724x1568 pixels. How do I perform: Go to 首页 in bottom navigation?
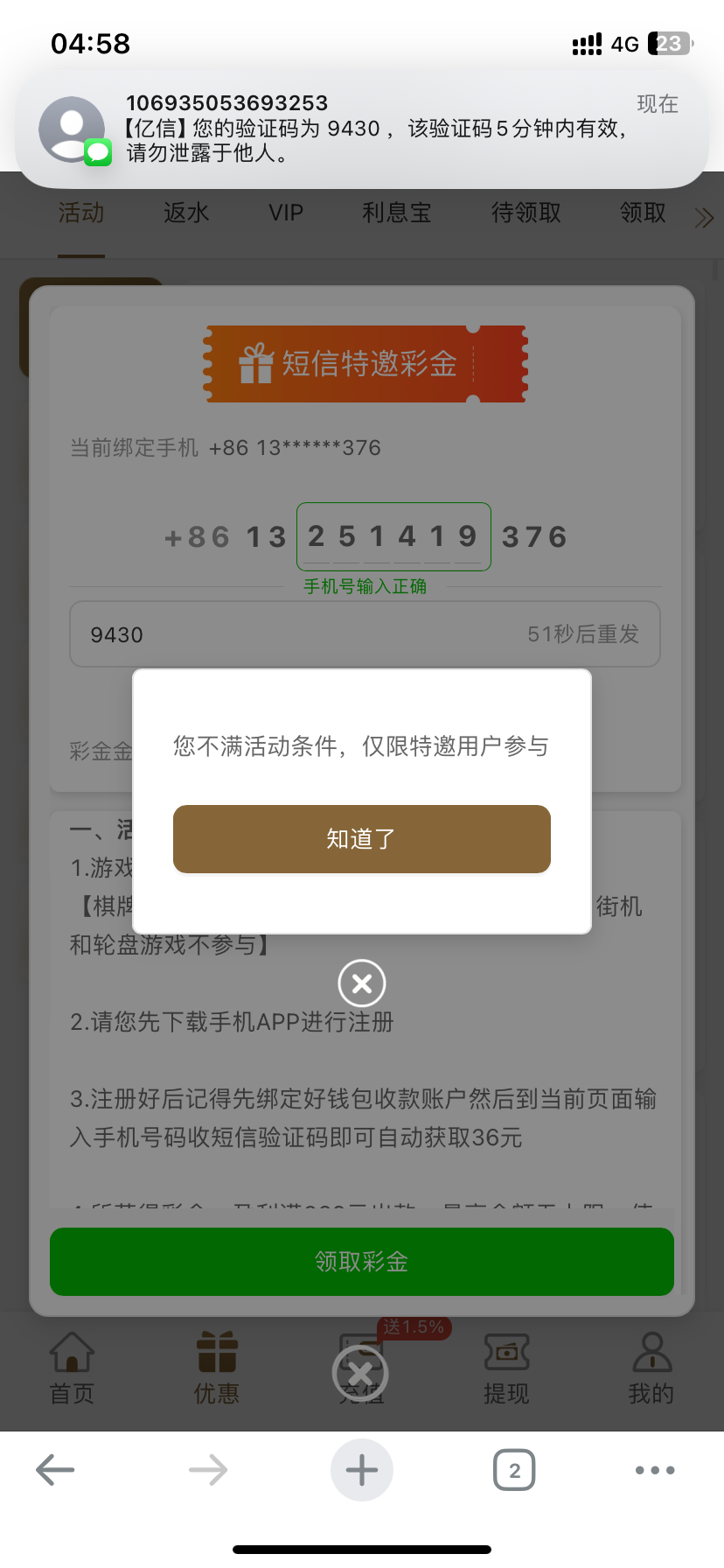72,1369
